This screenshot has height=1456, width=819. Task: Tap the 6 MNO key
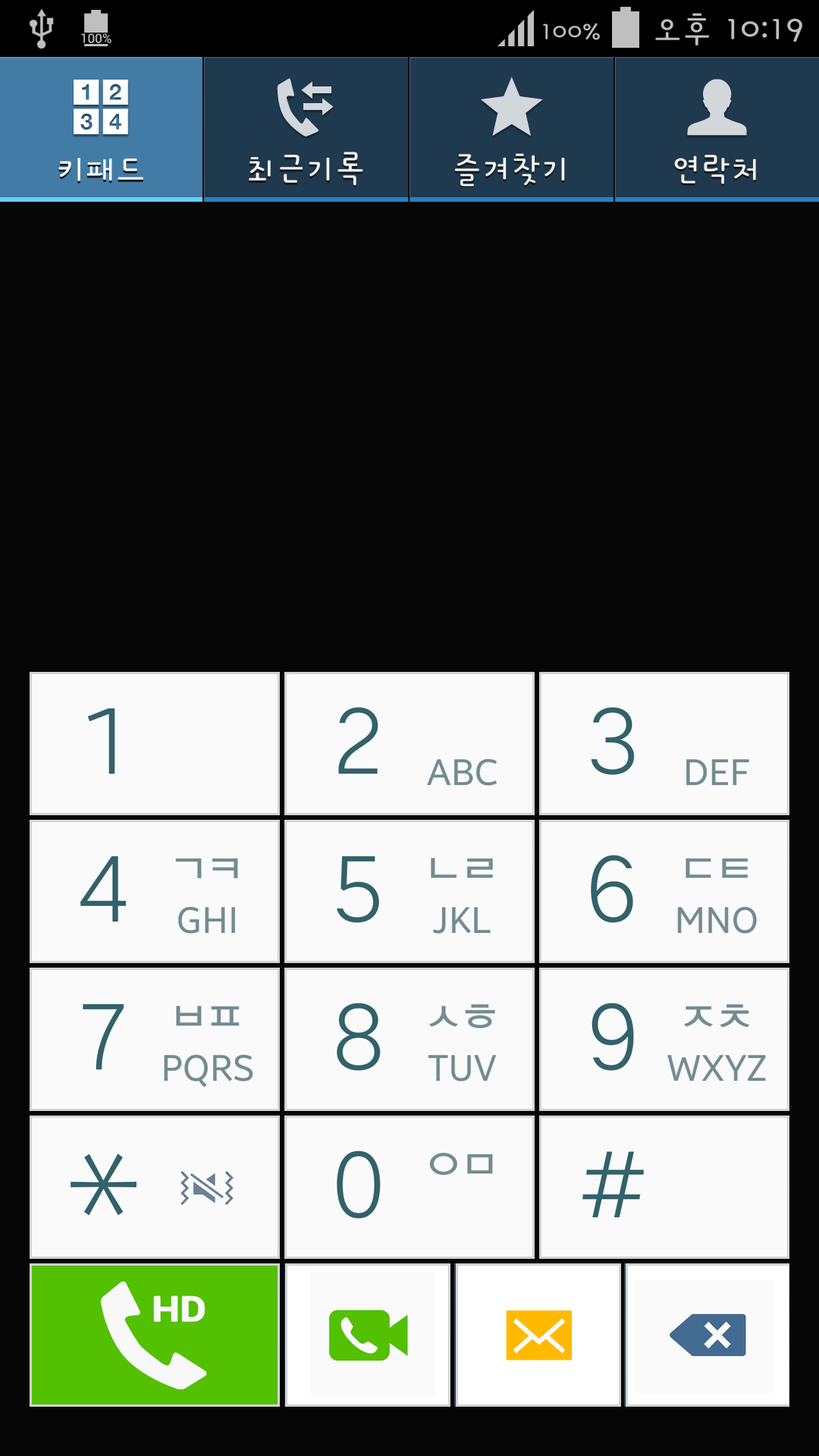click(664, 891)
